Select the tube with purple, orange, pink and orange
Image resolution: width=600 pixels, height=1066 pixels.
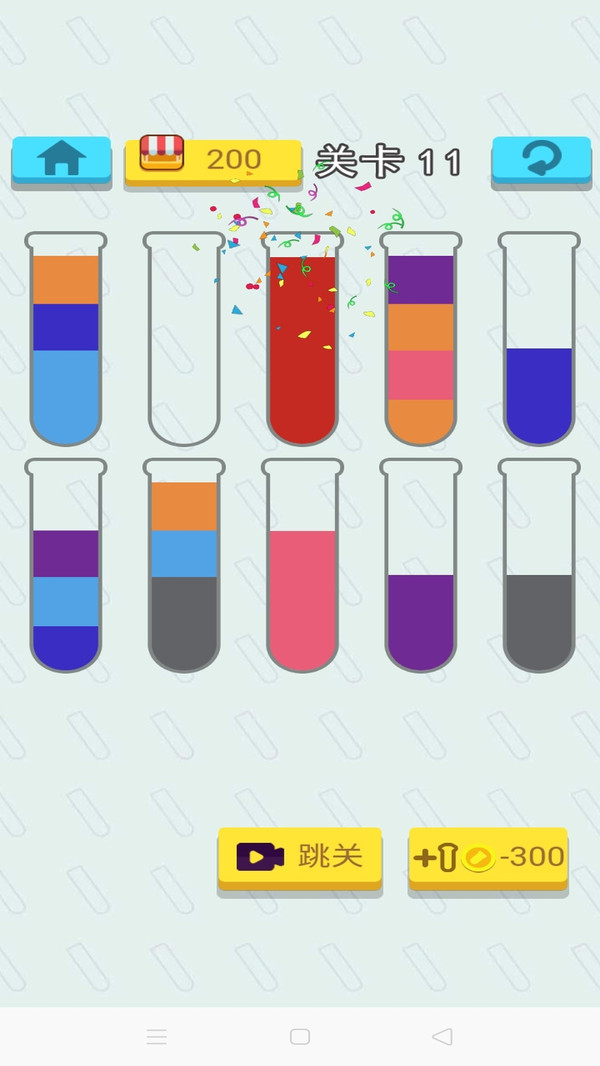tap(420, 340)
